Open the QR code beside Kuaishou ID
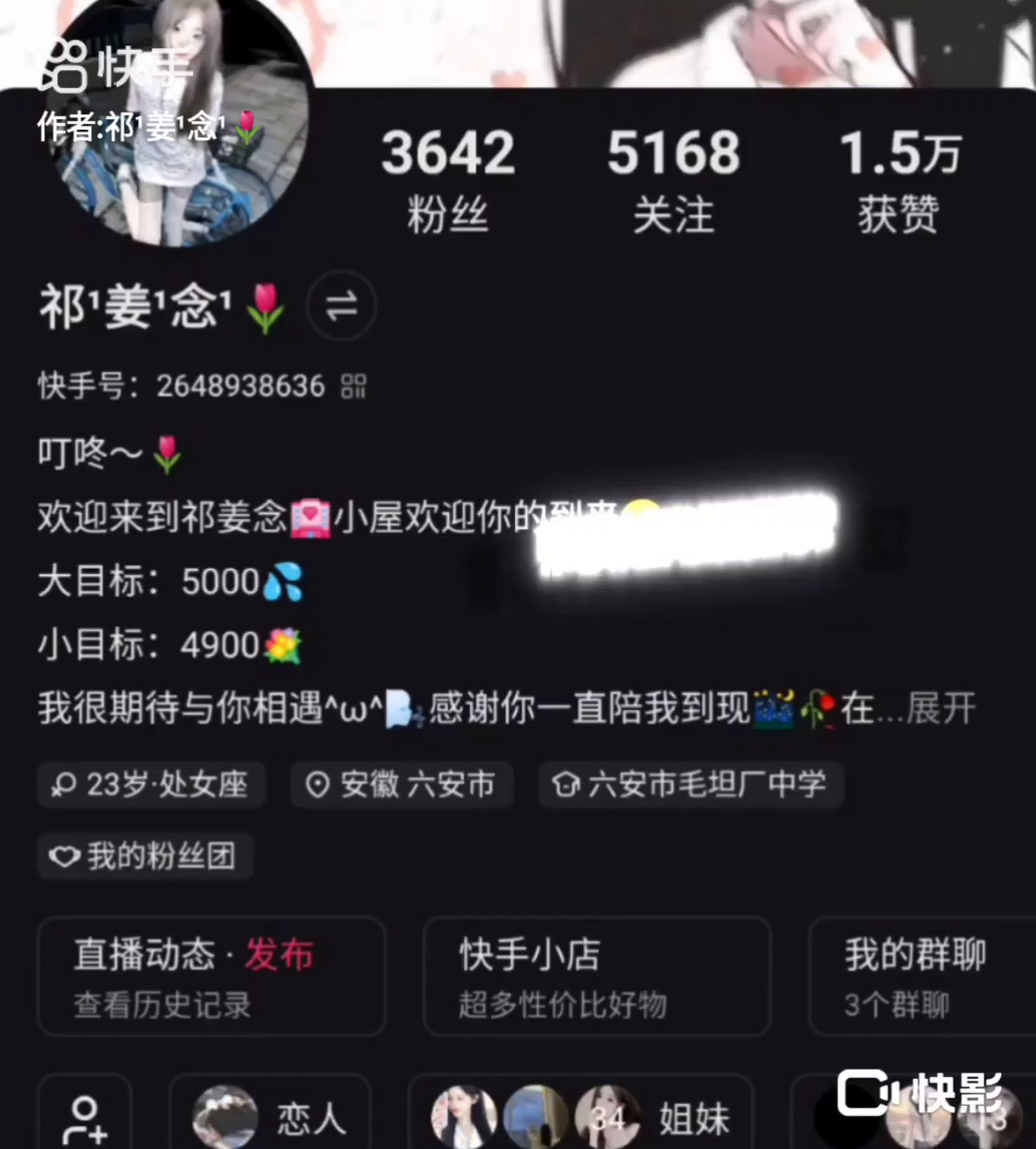This screenshot has width=1036, height=1149. [353, 387]
